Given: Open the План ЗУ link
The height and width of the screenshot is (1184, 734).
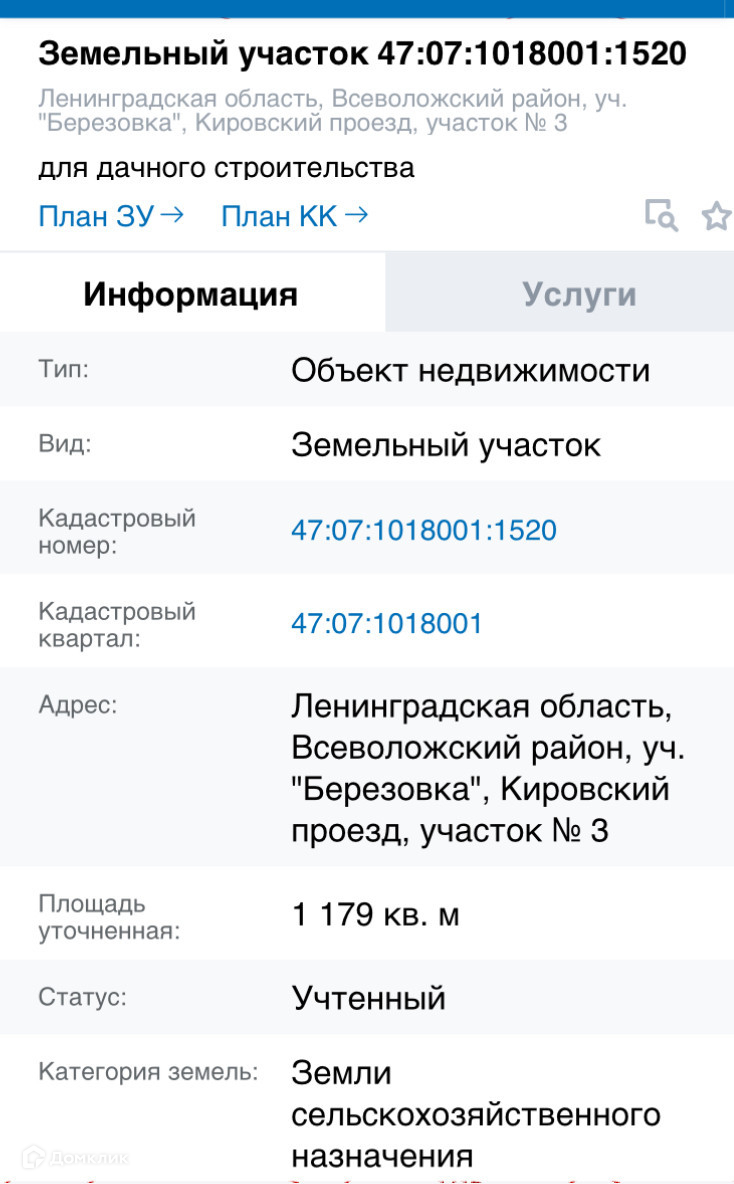Looking at the screenshot, I should click(x=111, y=216).
